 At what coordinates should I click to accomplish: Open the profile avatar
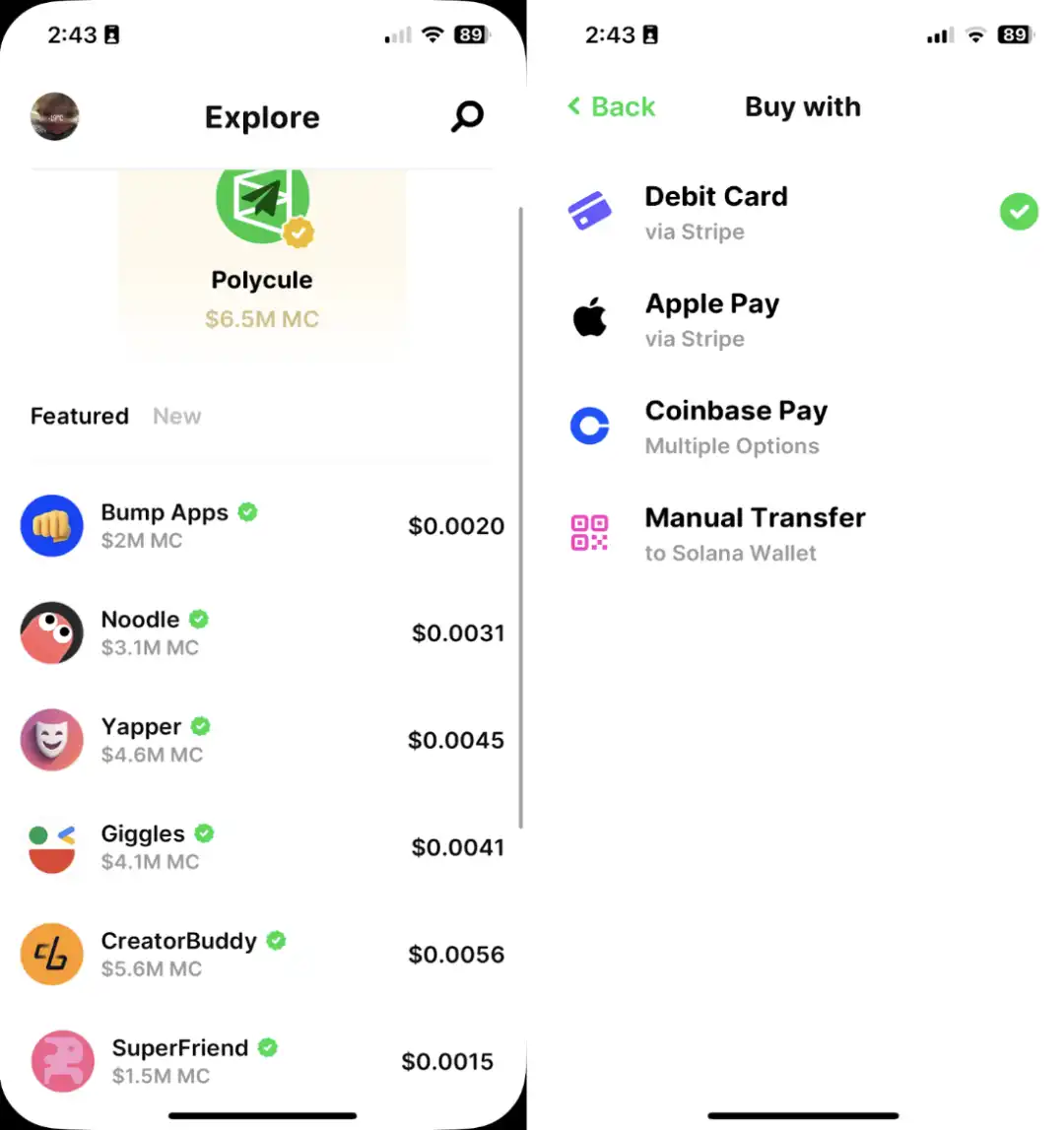pos(54,116)
